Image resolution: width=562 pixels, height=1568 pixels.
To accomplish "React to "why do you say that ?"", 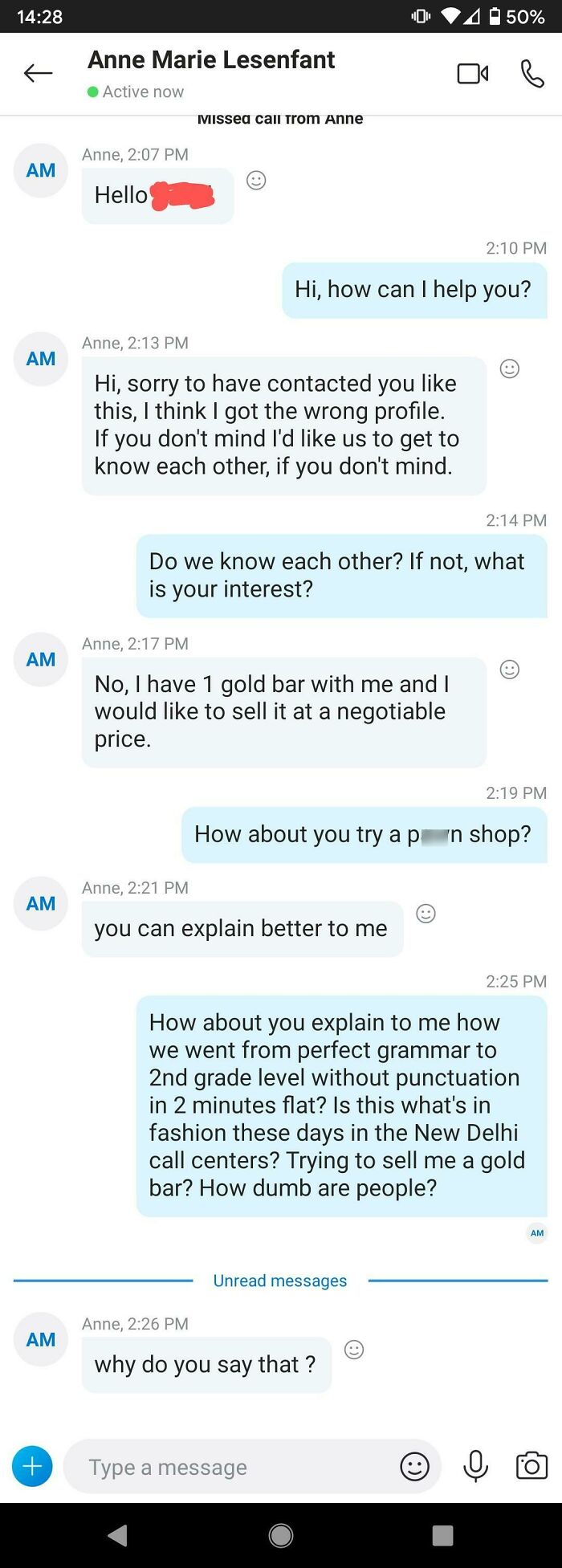I will coord(354,1350).
